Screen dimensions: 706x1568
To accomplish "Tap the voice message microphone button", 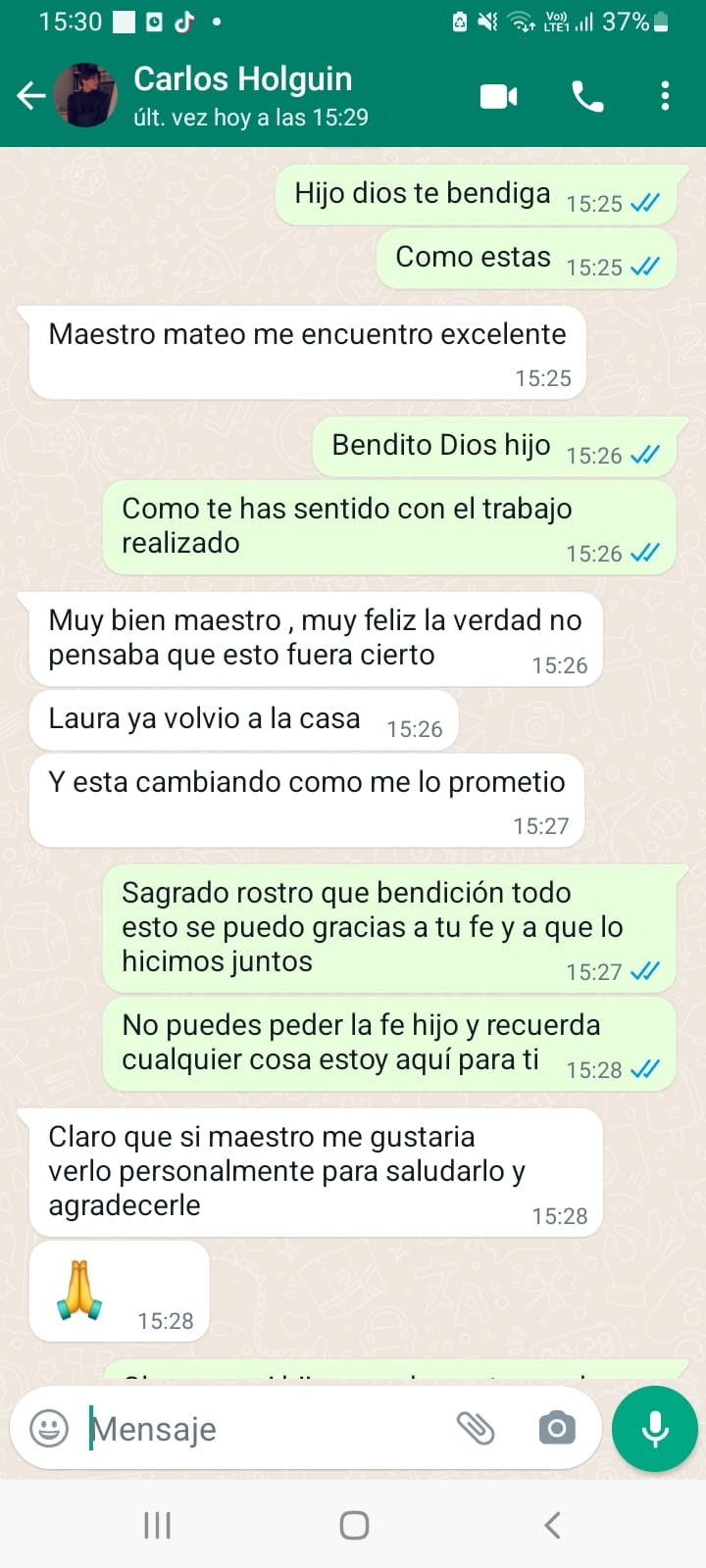I will click(x=654, y=1428).
